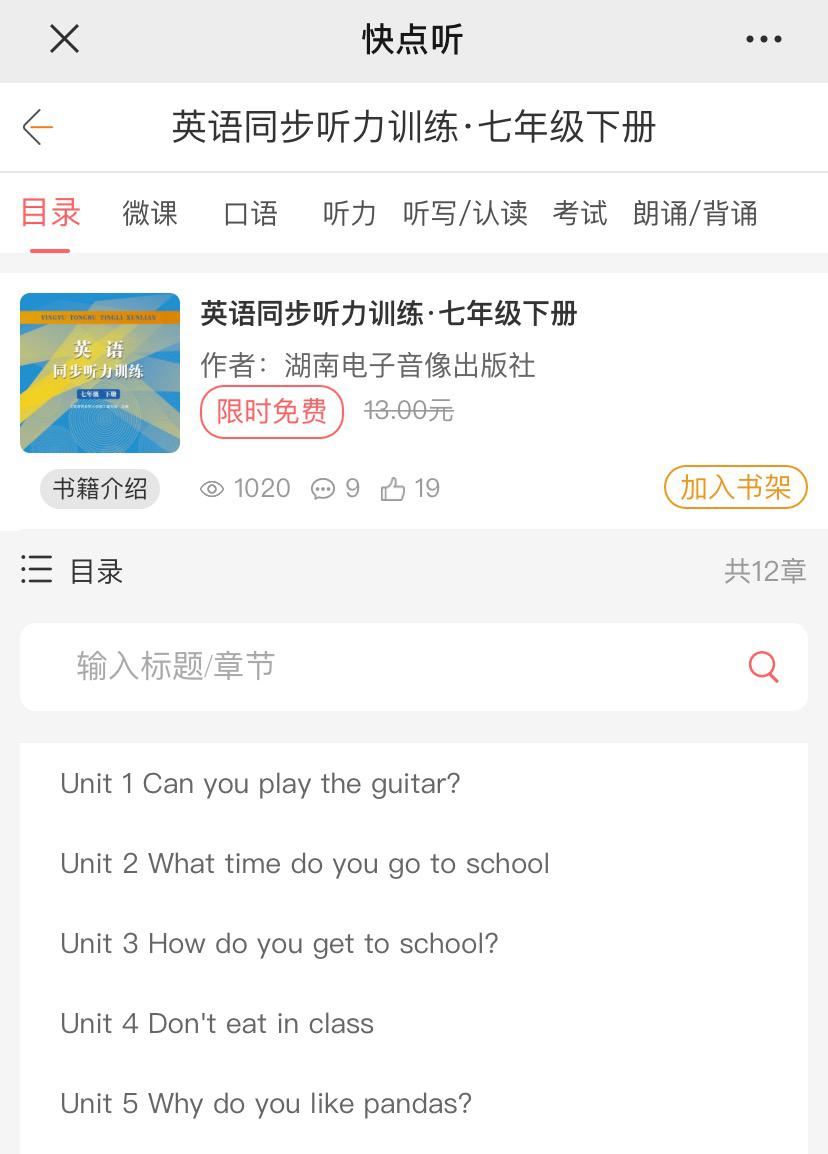Switch to the 口语 tab
The width and height of the screenshot is (828, 1154).
tap(250, 213)
